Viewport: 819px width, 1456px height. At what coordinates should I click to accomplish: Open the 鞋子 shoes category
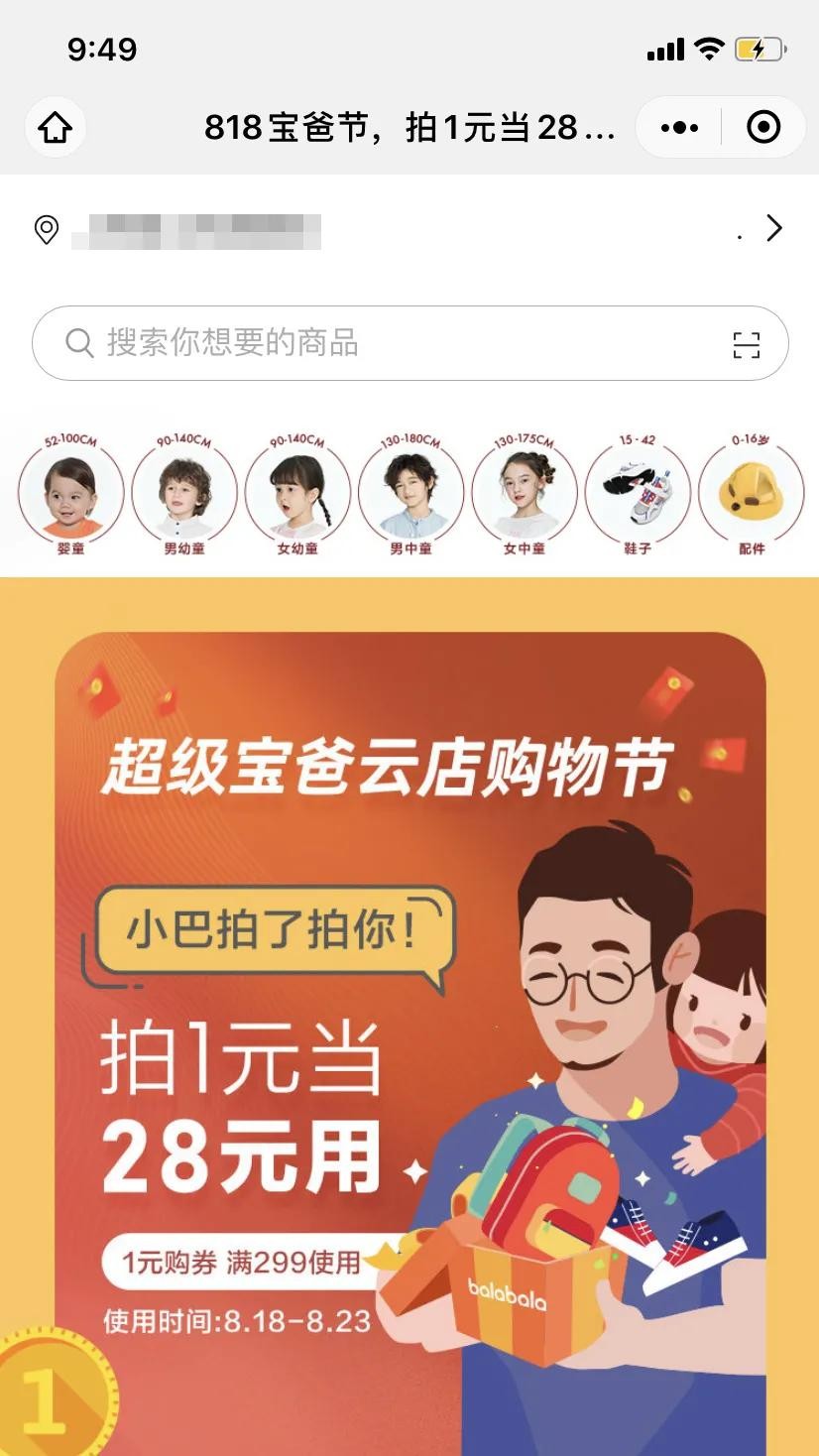[638, 493]
